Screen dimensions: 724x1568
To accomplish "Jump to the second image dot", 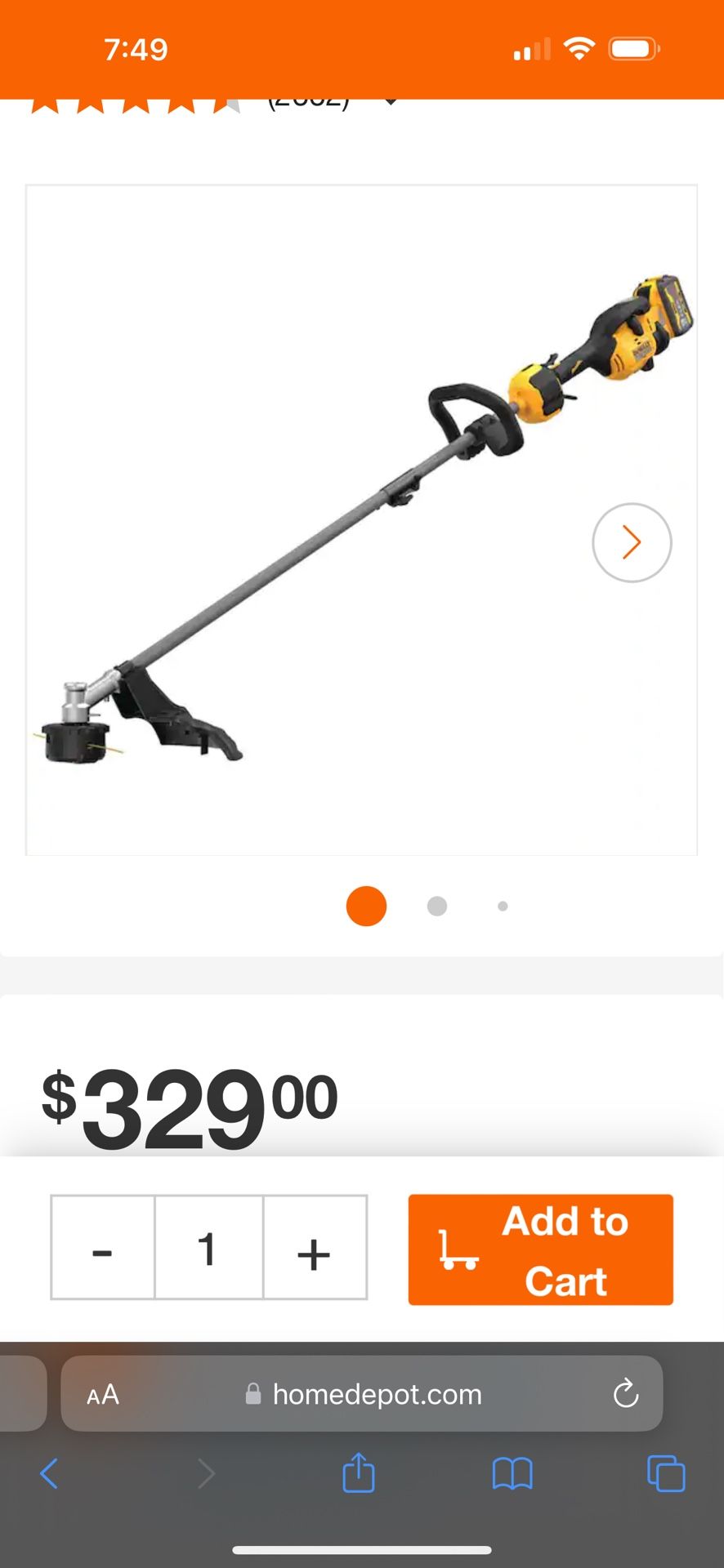I will (x=437, y=906).
